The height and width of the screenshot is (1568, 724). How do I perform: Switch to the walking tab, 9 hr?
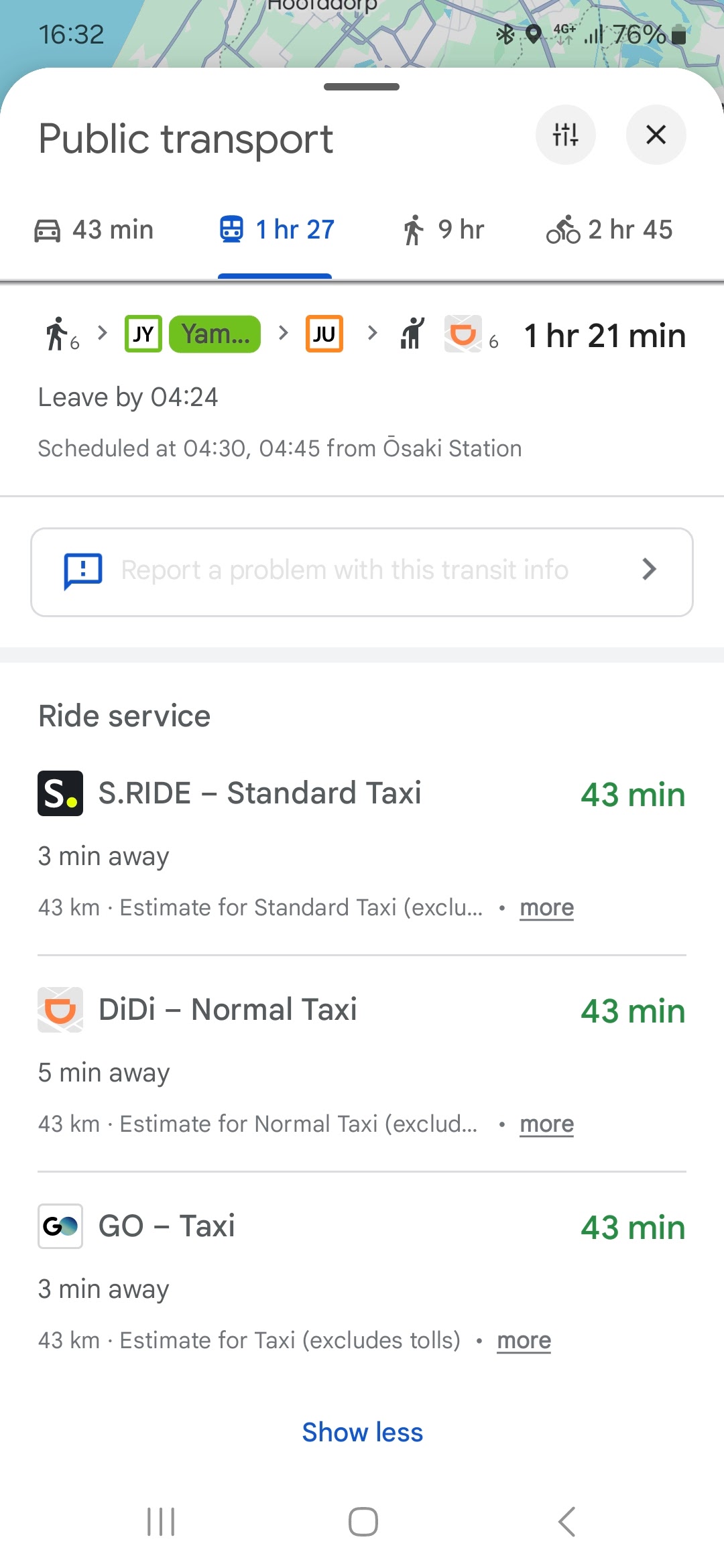tap(442, 230)
